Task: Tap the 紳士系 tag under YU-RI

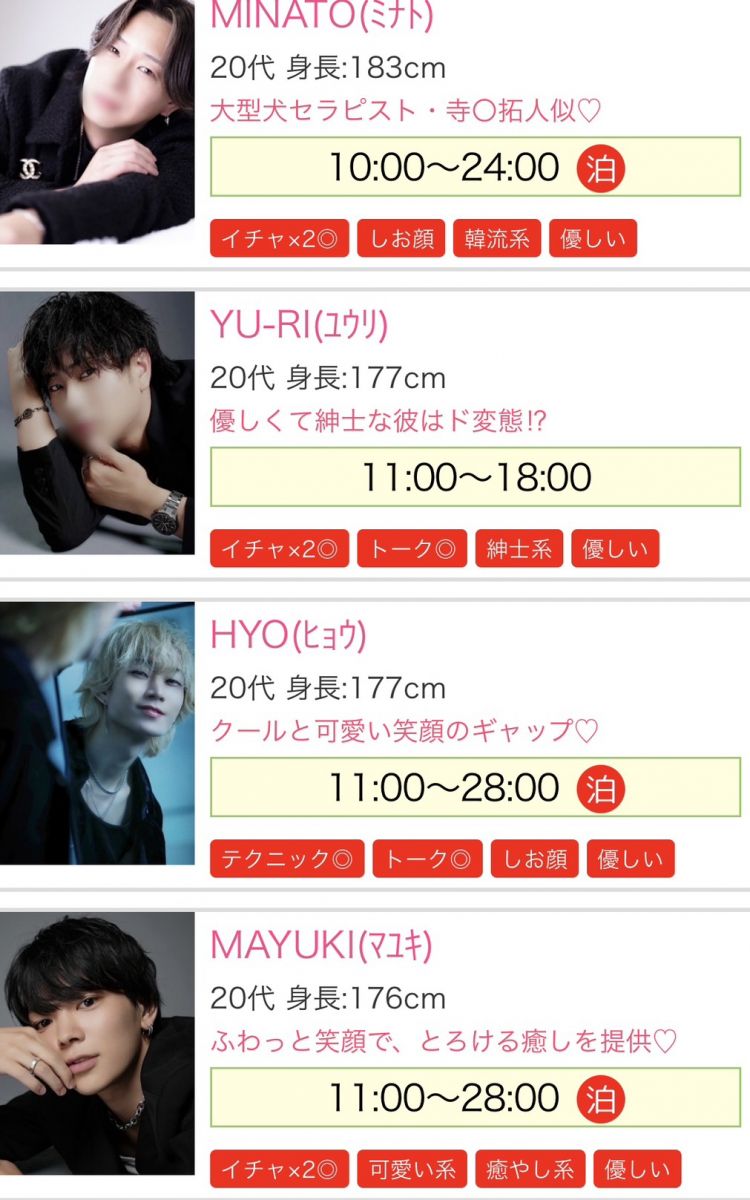Action: point(519,549)
